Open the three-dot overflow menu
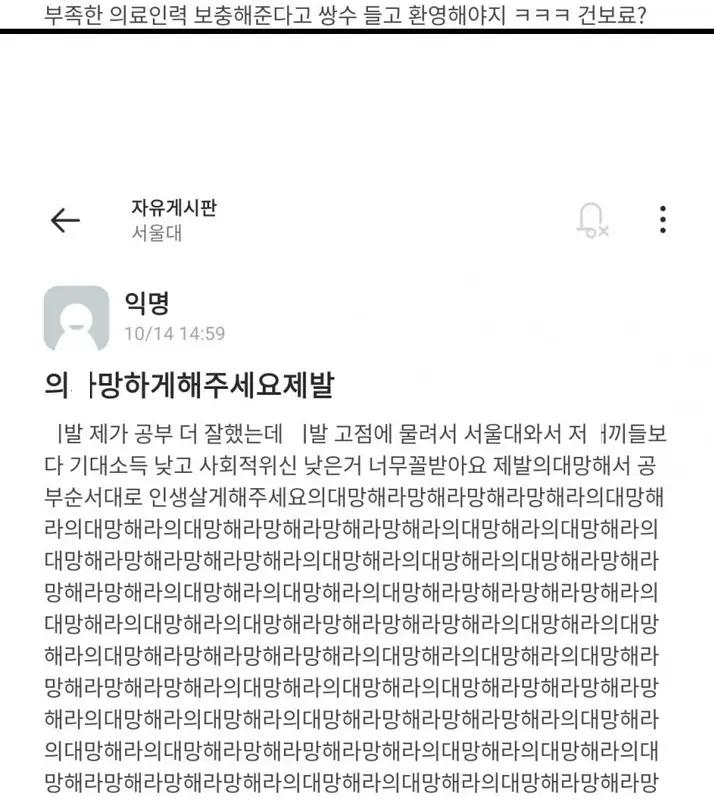This screenshot has width=714, height=801. (x=663, y=220)
